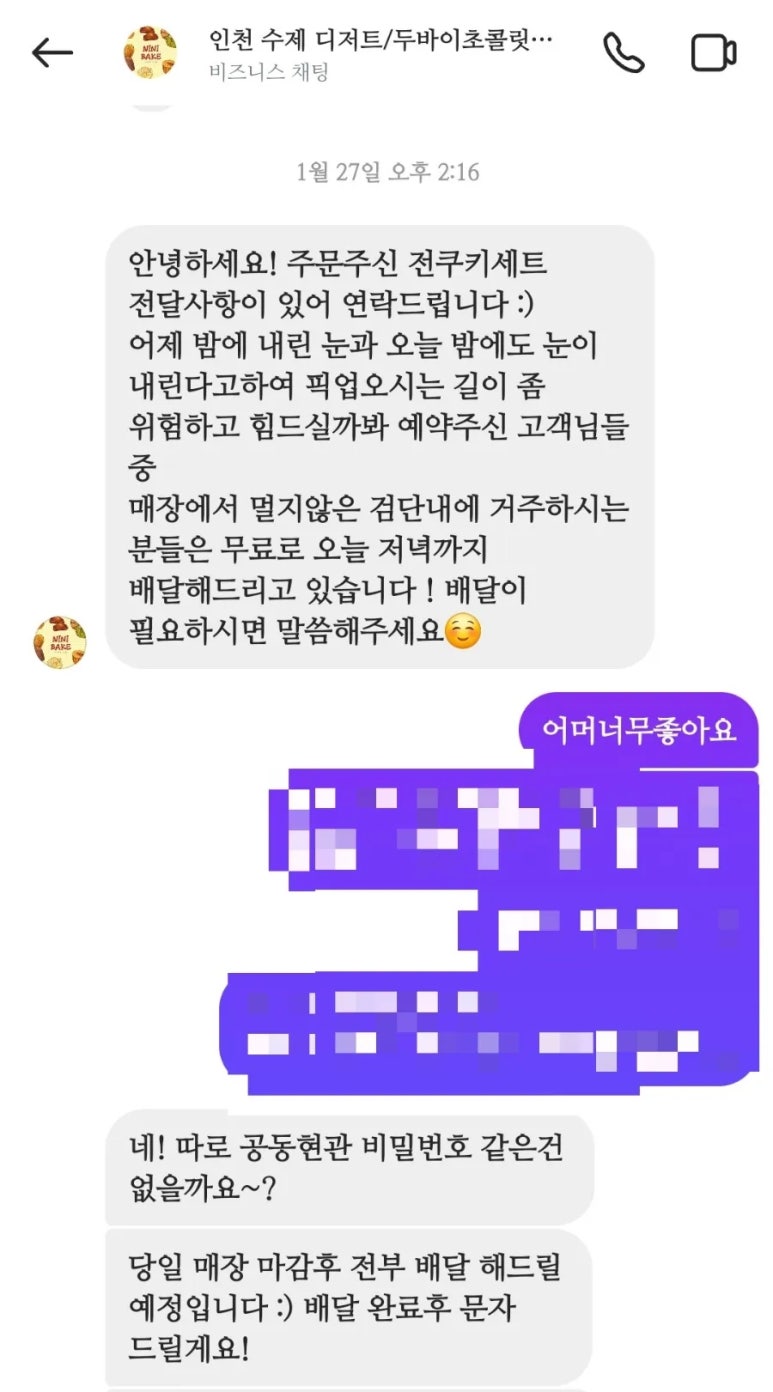Start a voice call with the bakery
Screen dimensions: 773x1392
coord(623,53)
